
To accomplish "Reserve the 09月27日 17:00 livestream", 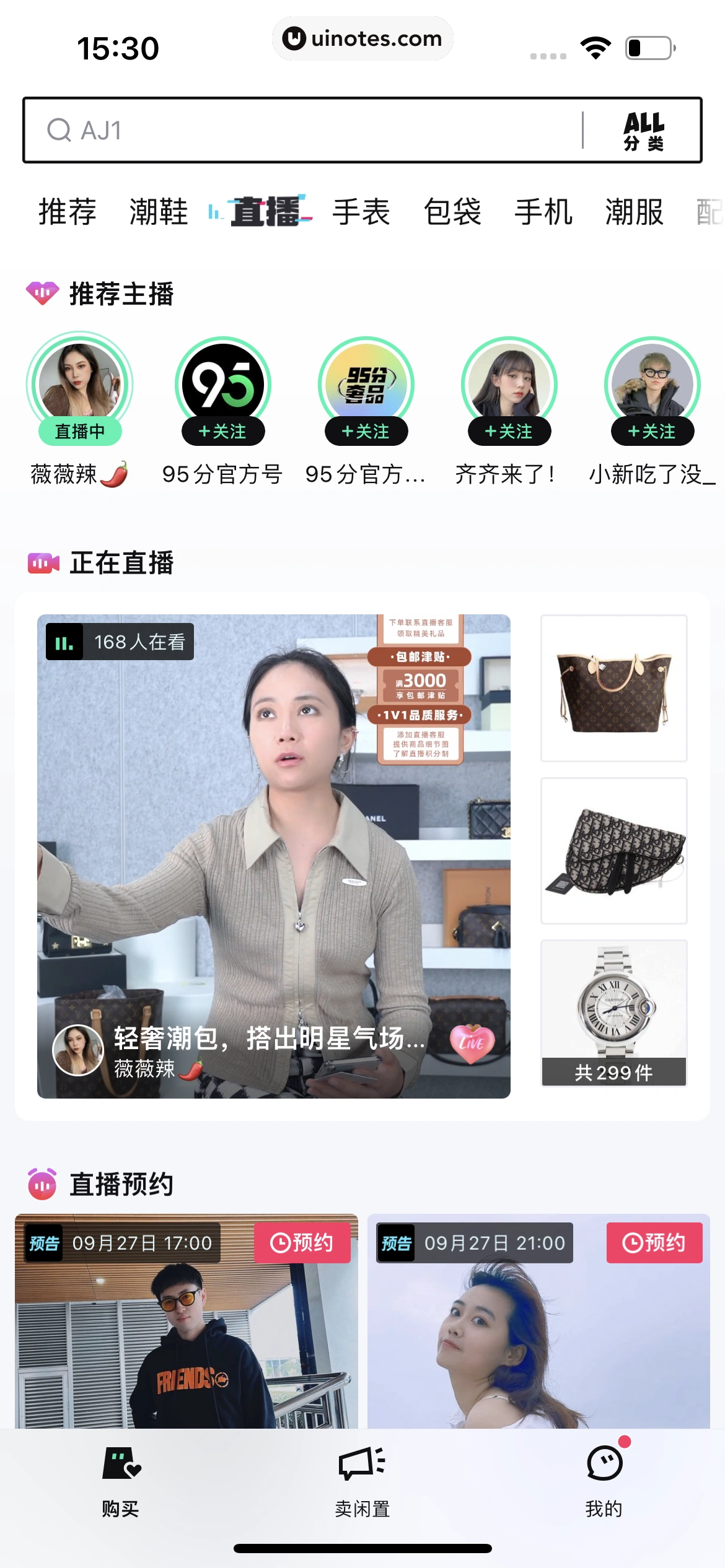I will (x=302, y=1243).
